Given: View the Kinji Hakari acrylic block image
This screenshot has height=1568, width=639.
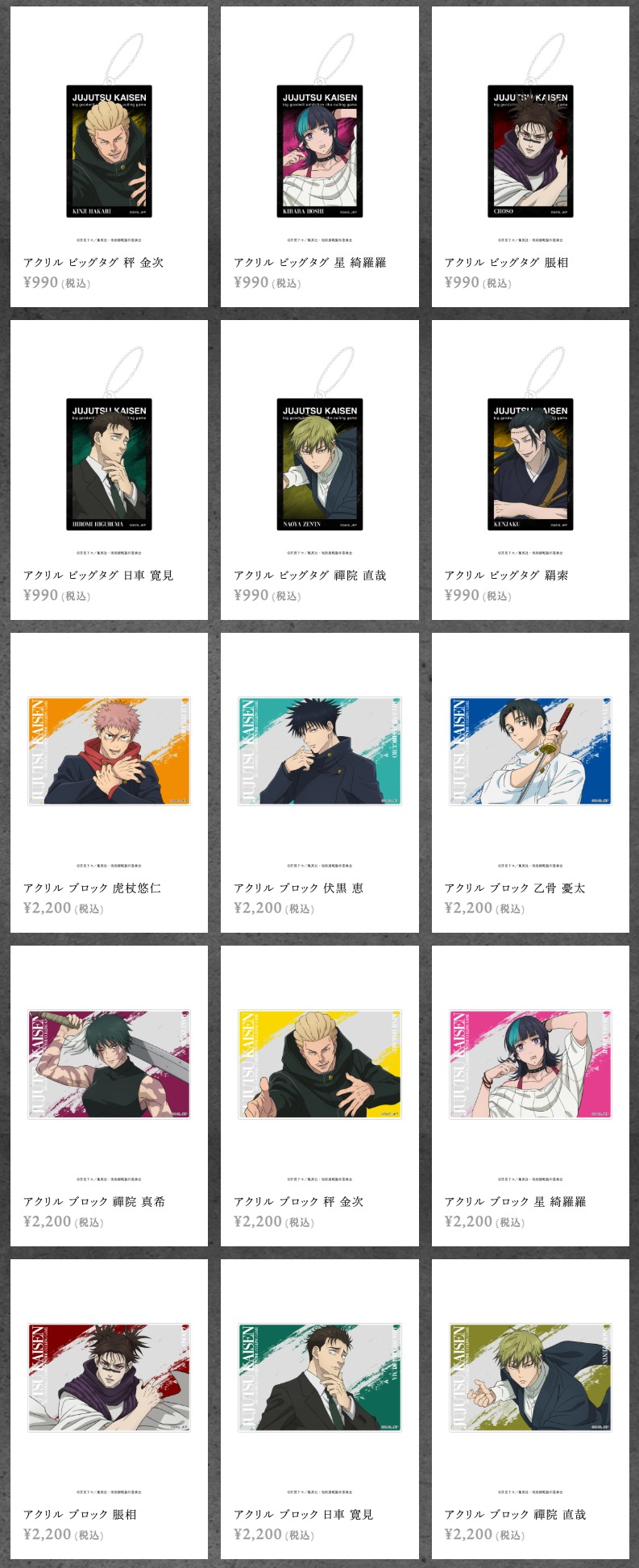Looking at the screenshot, I should pos(319,1063).
